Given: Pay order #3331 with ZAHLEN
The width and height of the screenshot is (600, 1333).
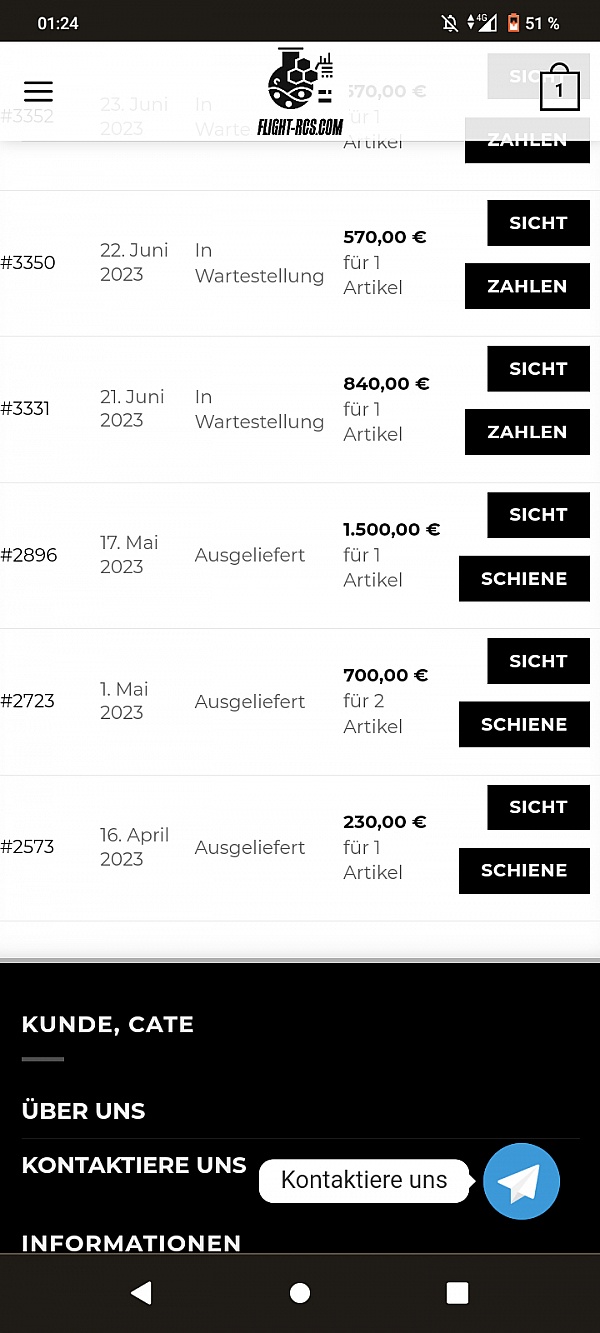Looking at the screenshot, I should [x=527, y=432].
